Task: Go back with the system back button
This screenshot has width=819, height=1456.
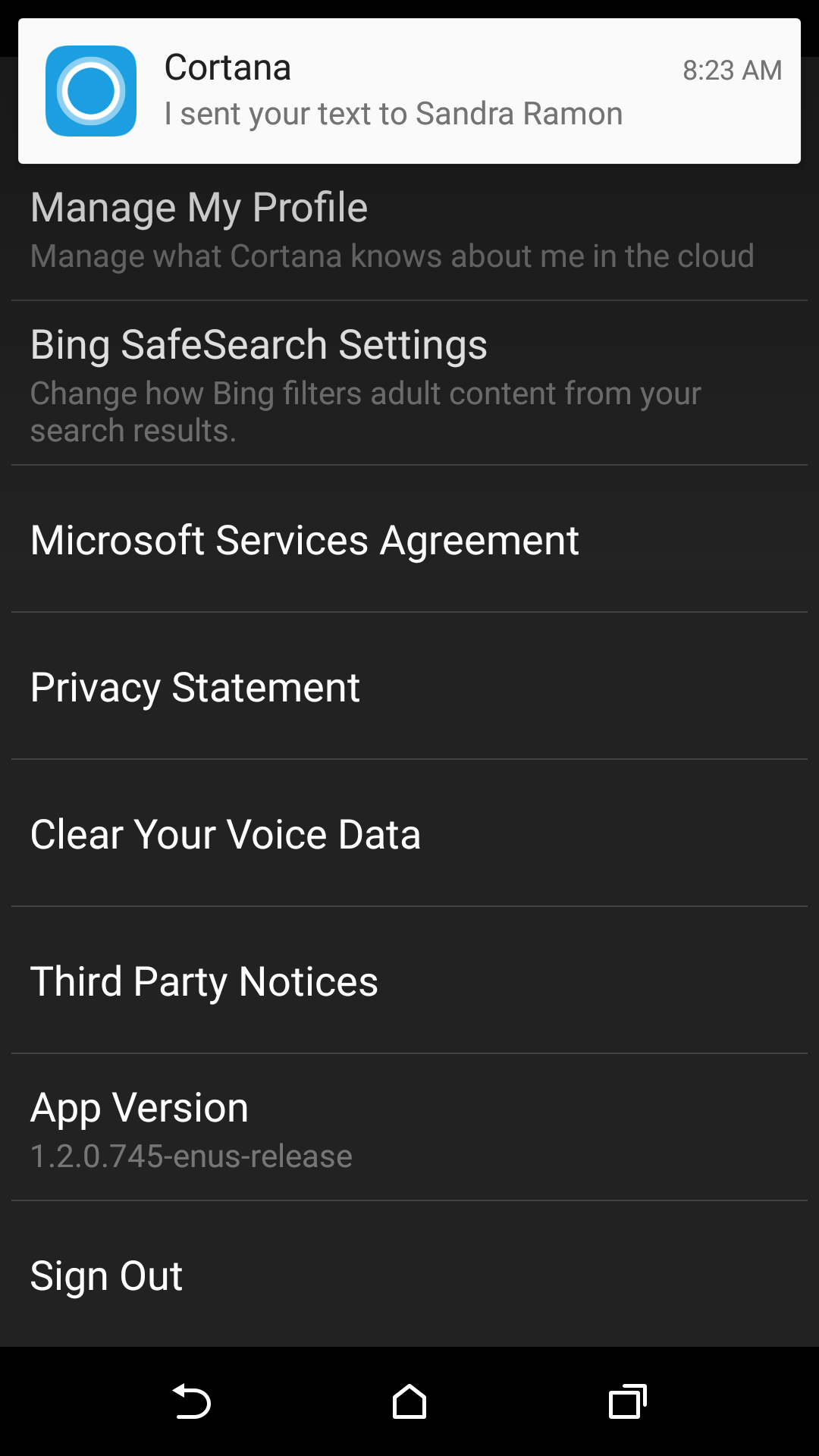Action: point(191,1401)
